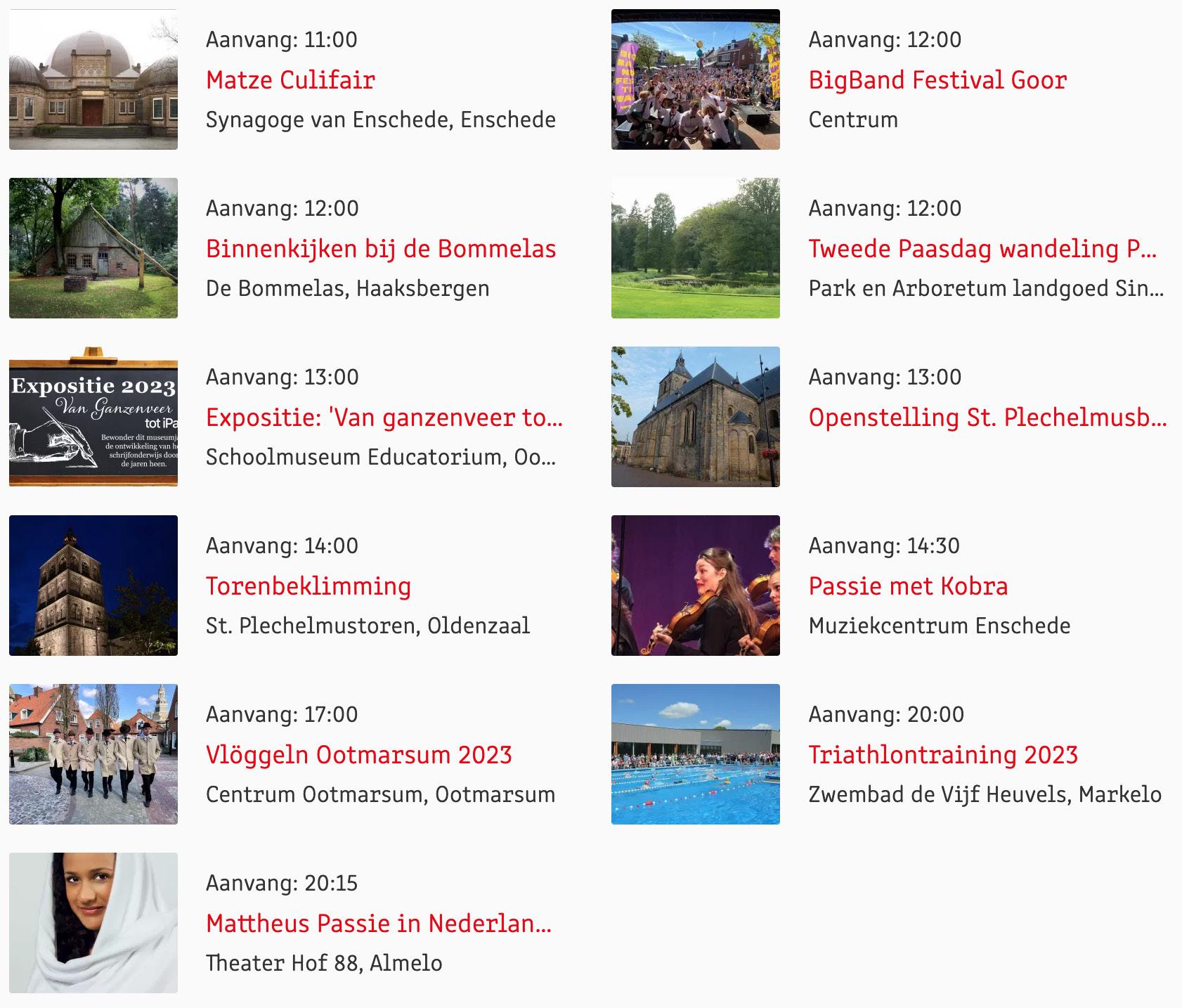The height and width of the screenshot is (1008, 1182).
Task: Open Openstelling St. Plechelmus event
Action: coord(987,418)
